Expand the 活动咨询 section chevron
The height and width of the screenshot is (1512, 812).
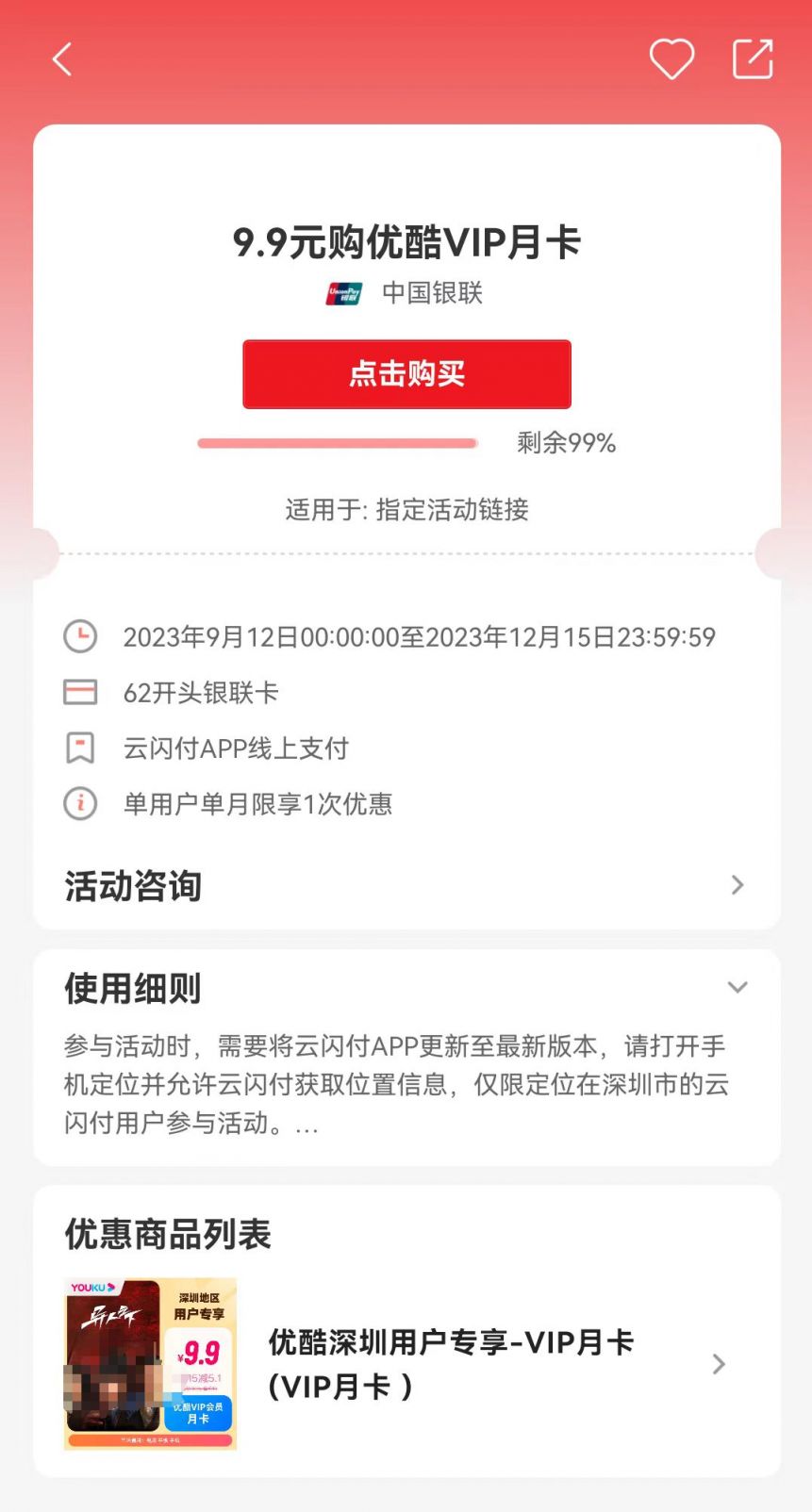(x=737, y=885)
